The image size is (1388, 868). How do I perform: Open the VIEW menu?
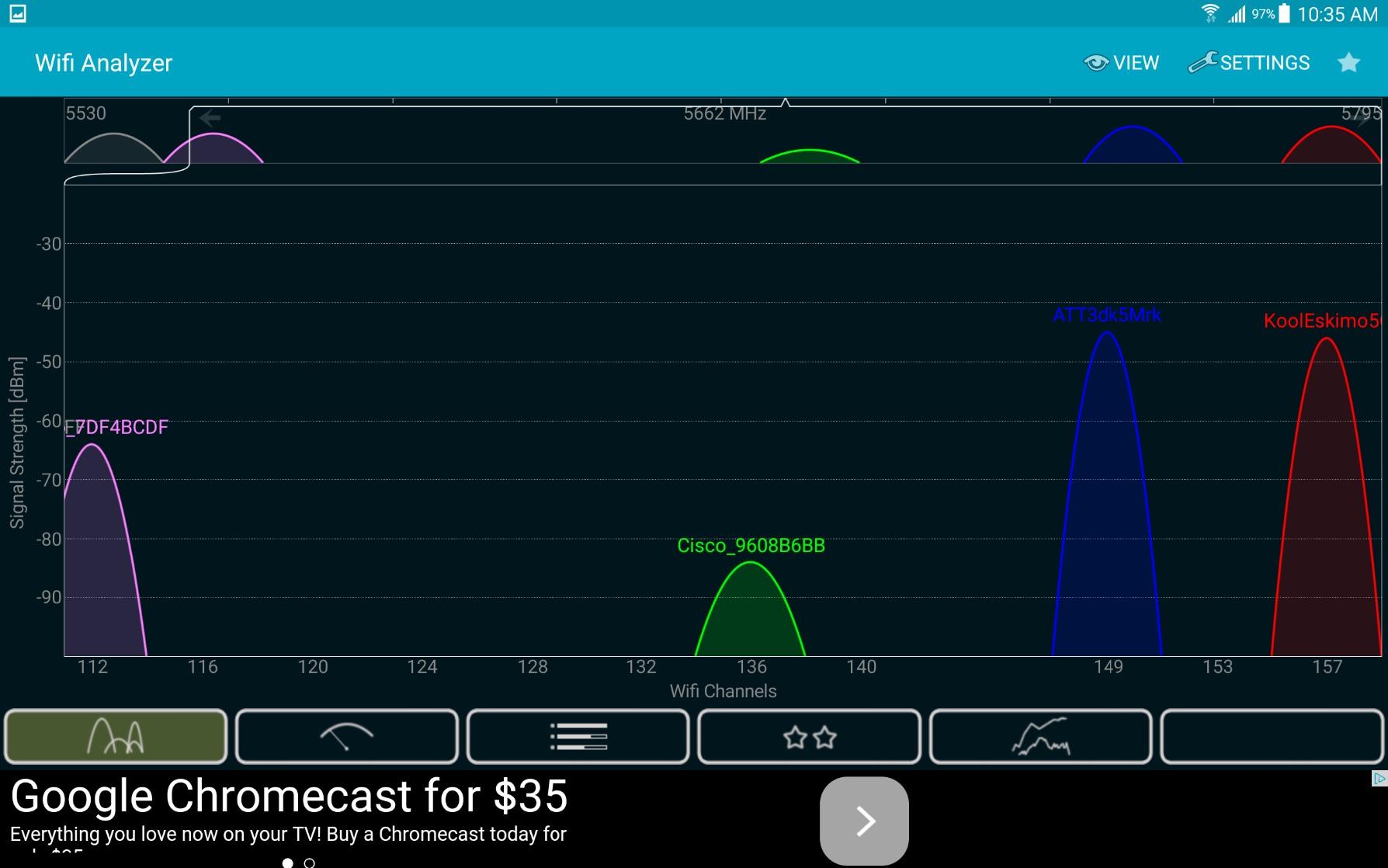tap(1122, 63)
